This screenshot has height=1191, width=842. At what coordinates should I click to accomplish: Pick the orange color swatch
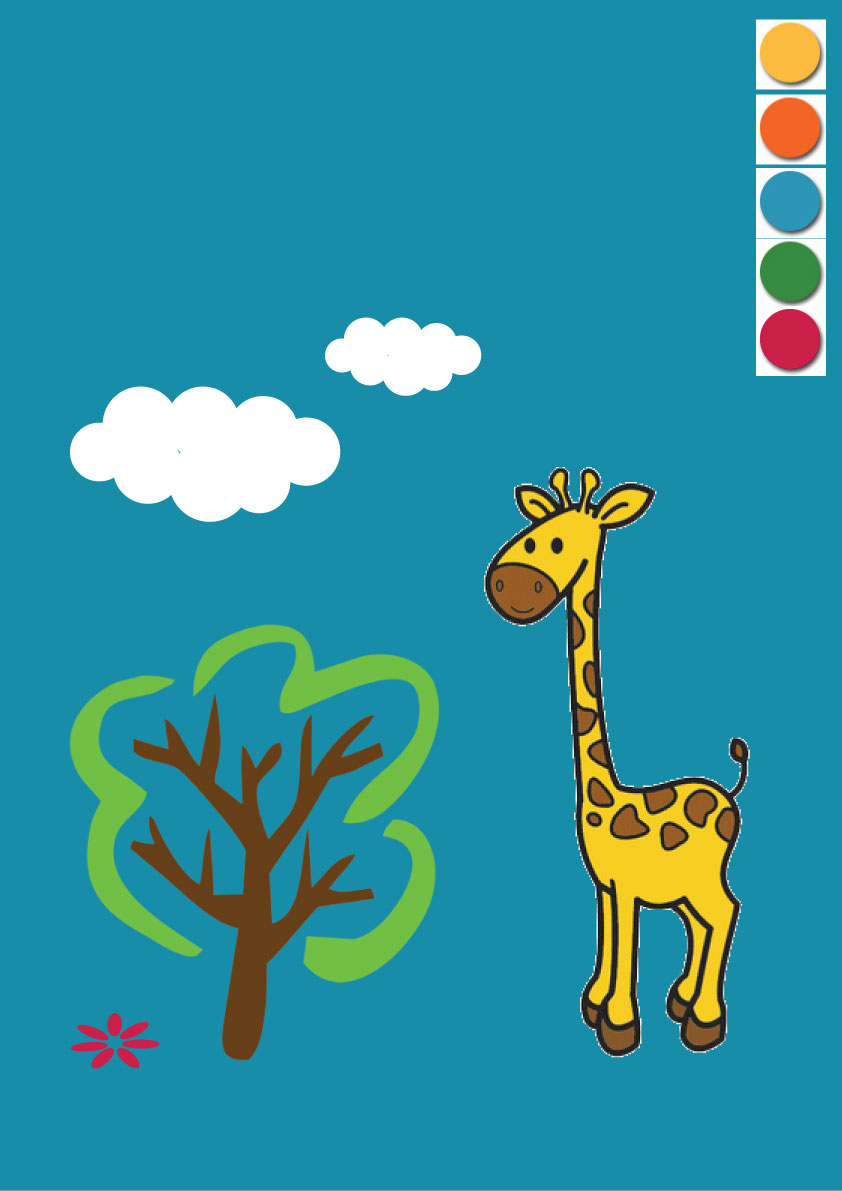coord(790,127)
